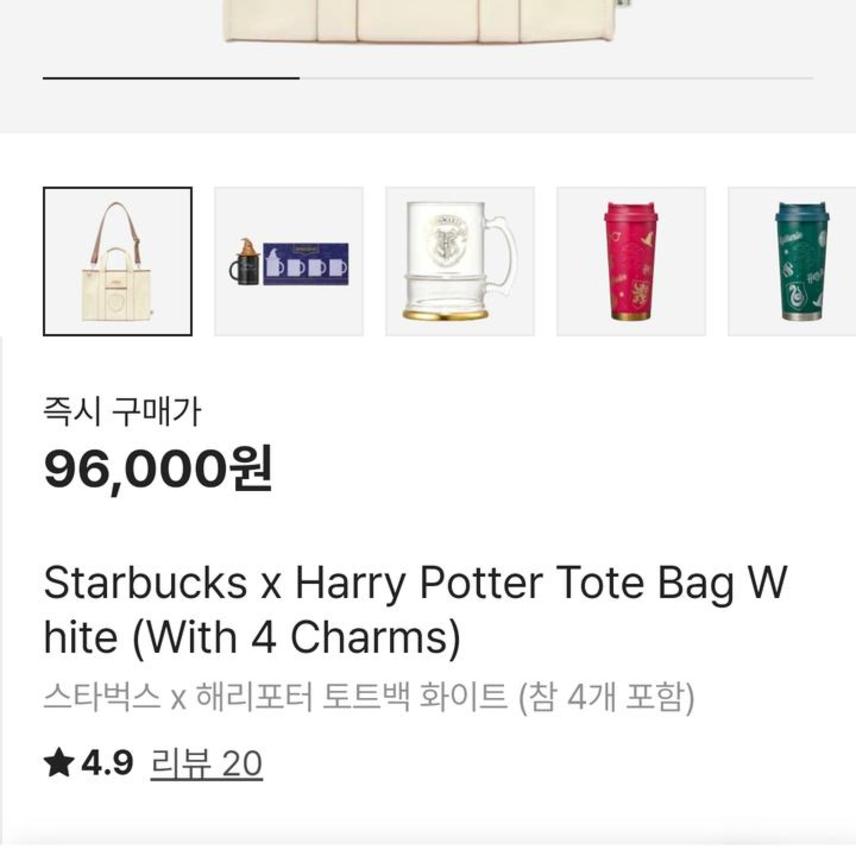Open the mug set thumbnail
The height and width of the screenshot is (856, 856).
[289, 261]
